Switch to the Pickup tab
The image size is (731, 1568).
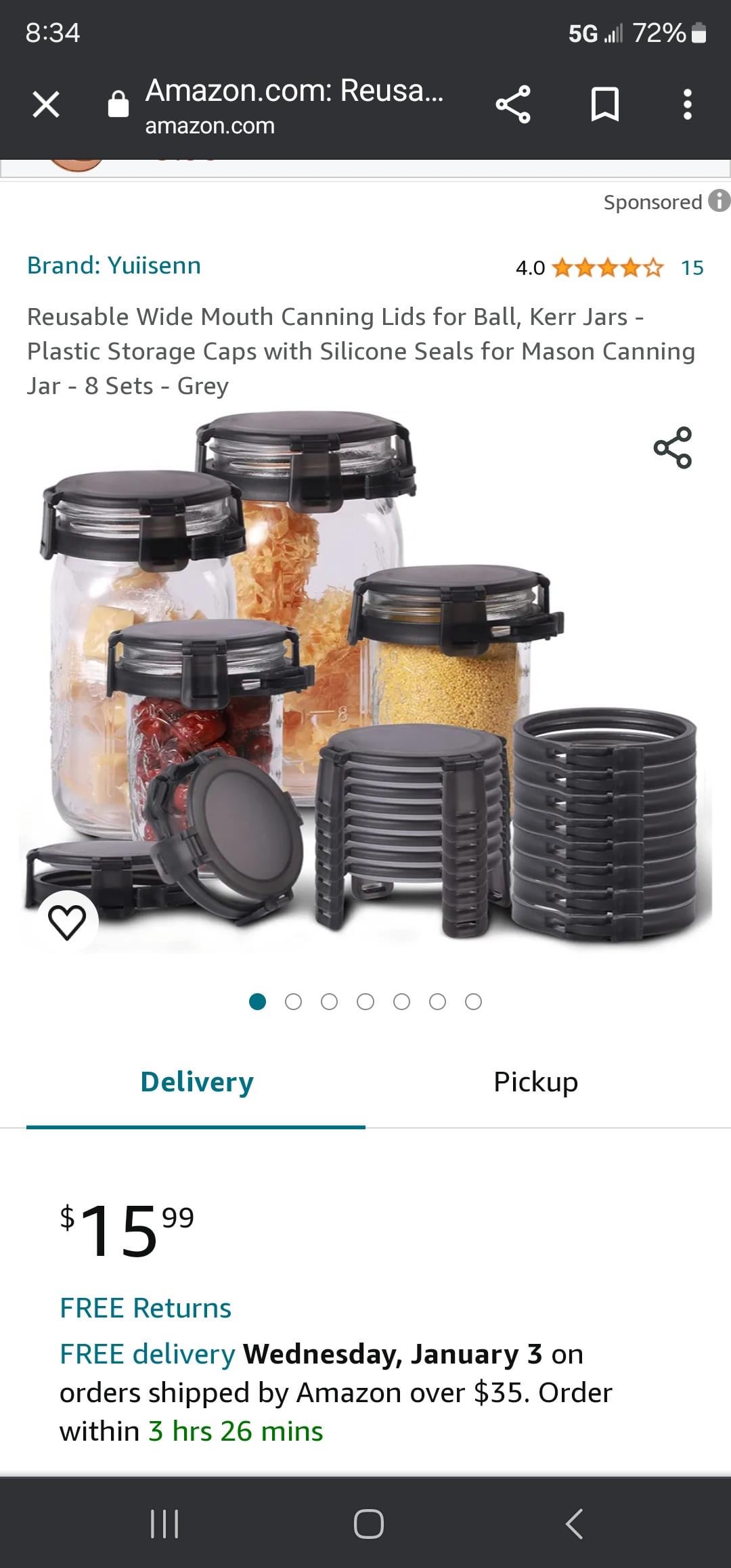(x=535, y=1082)
